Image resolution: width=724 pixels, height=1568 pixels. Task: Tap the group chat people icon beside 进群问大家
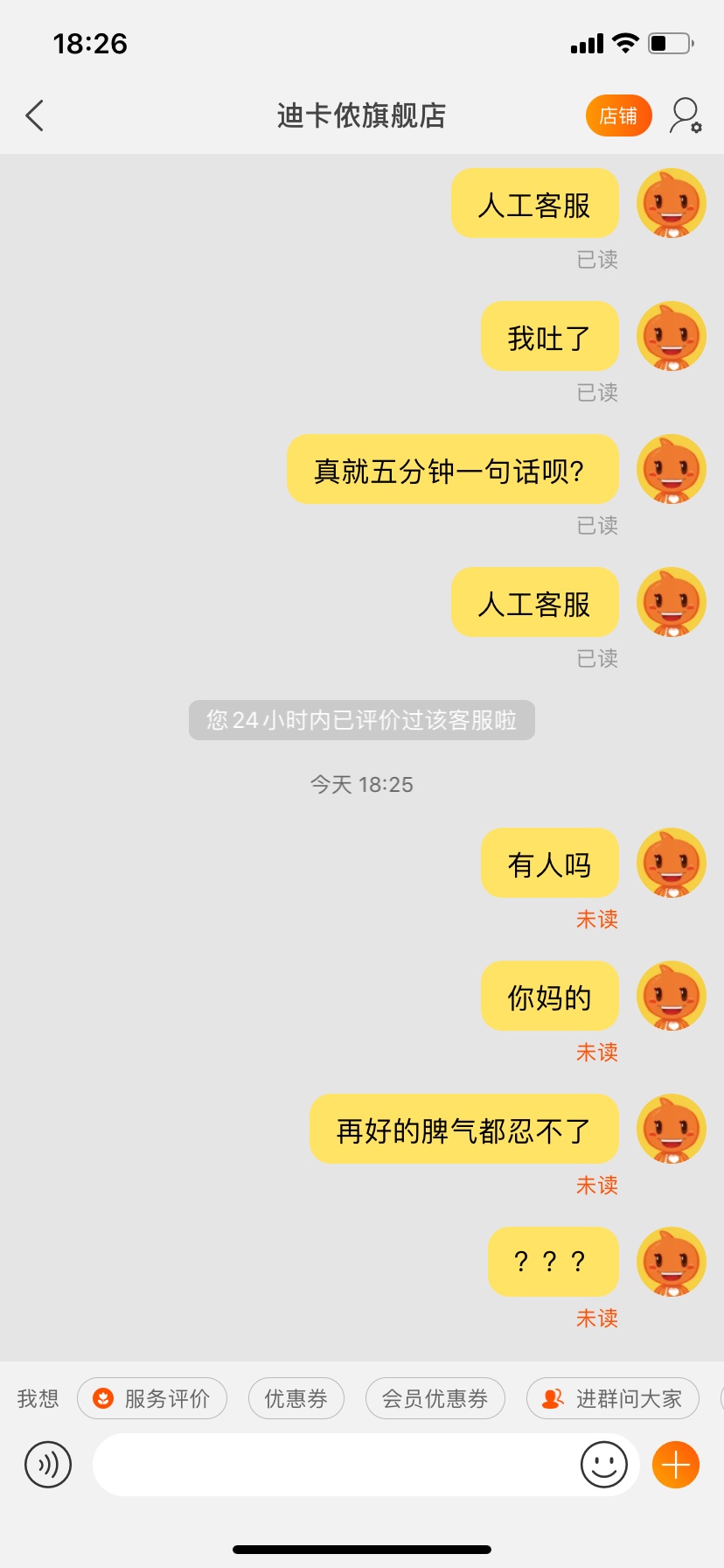(550, 1398)
